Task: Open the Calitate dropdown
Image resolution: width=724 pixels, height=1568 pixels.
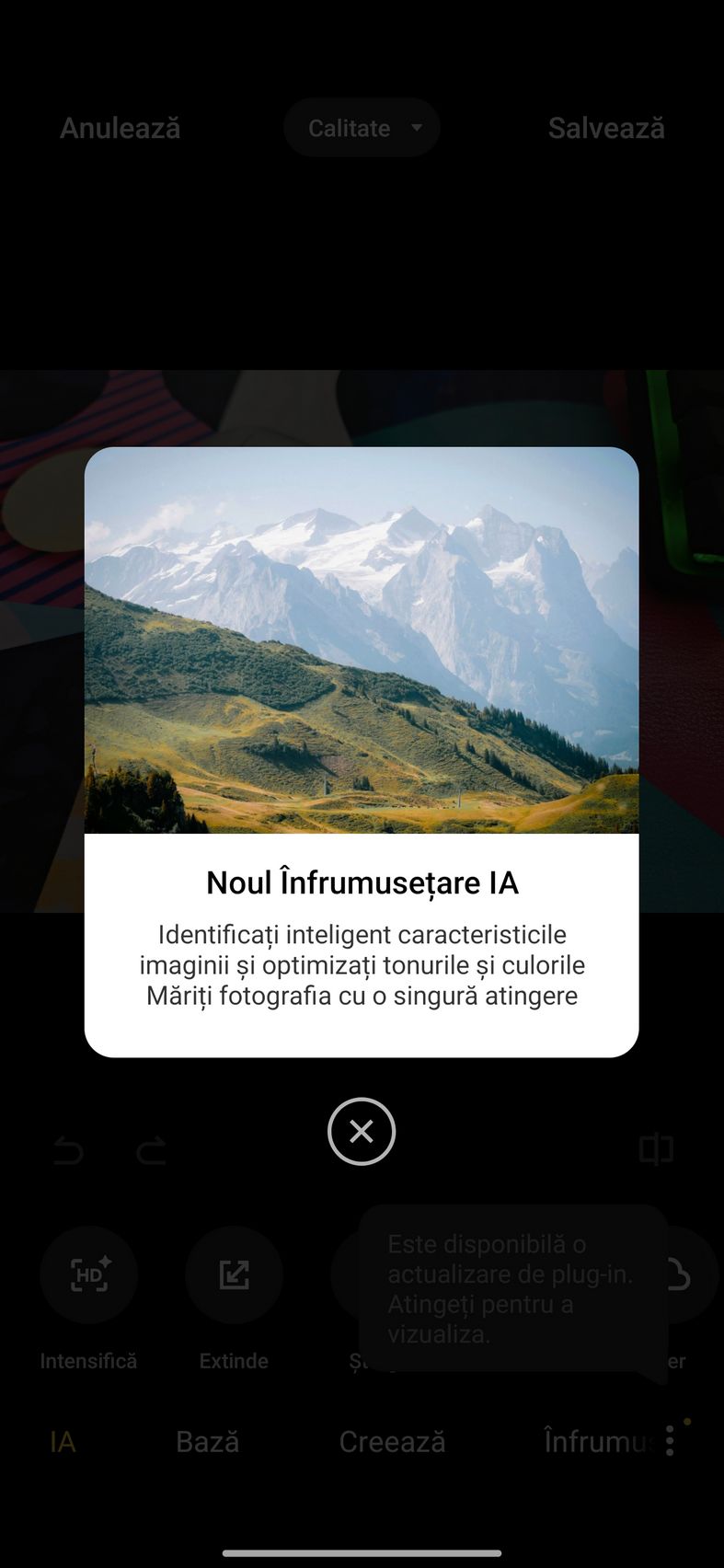Action: pos(362,128)
